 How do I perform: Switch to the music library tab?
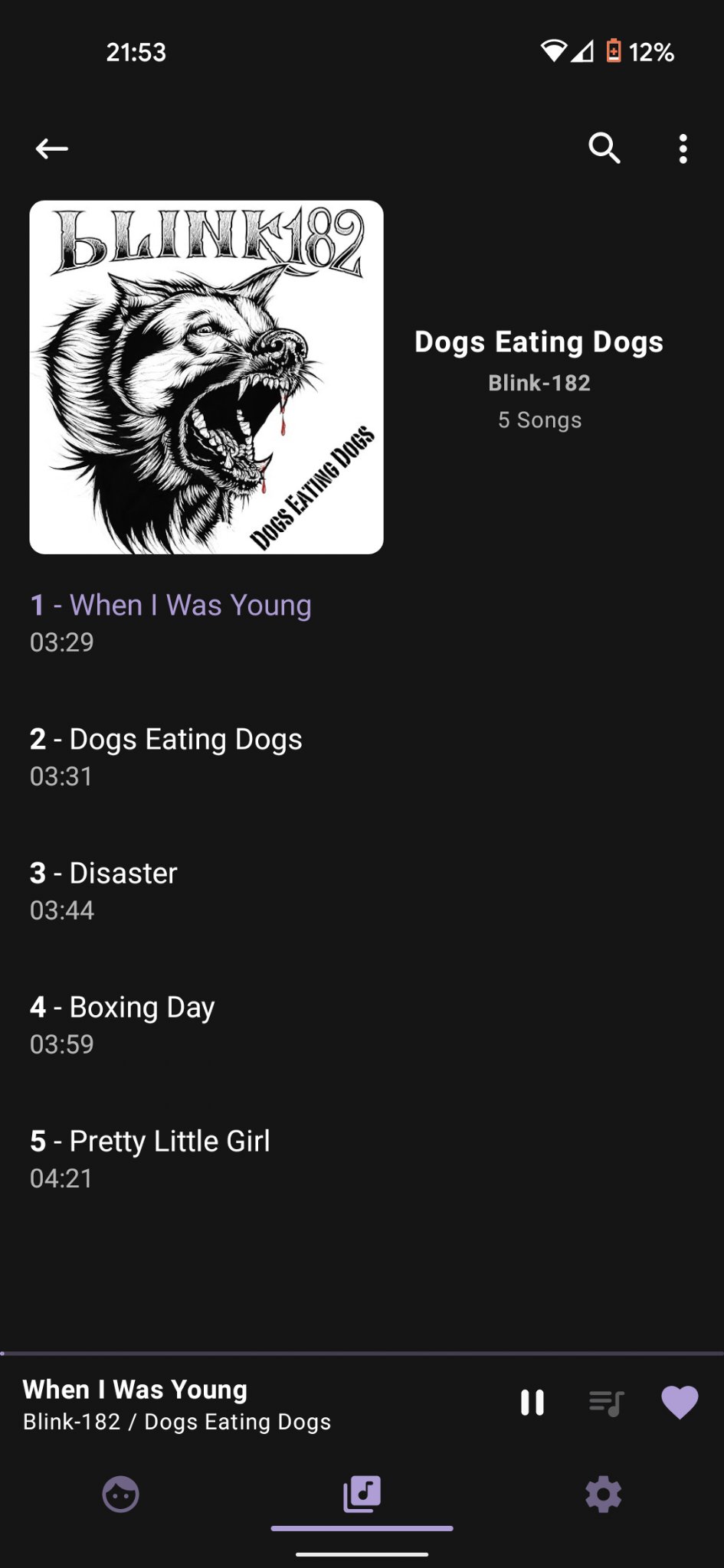pyautogui.click(x=362, y=1494)
